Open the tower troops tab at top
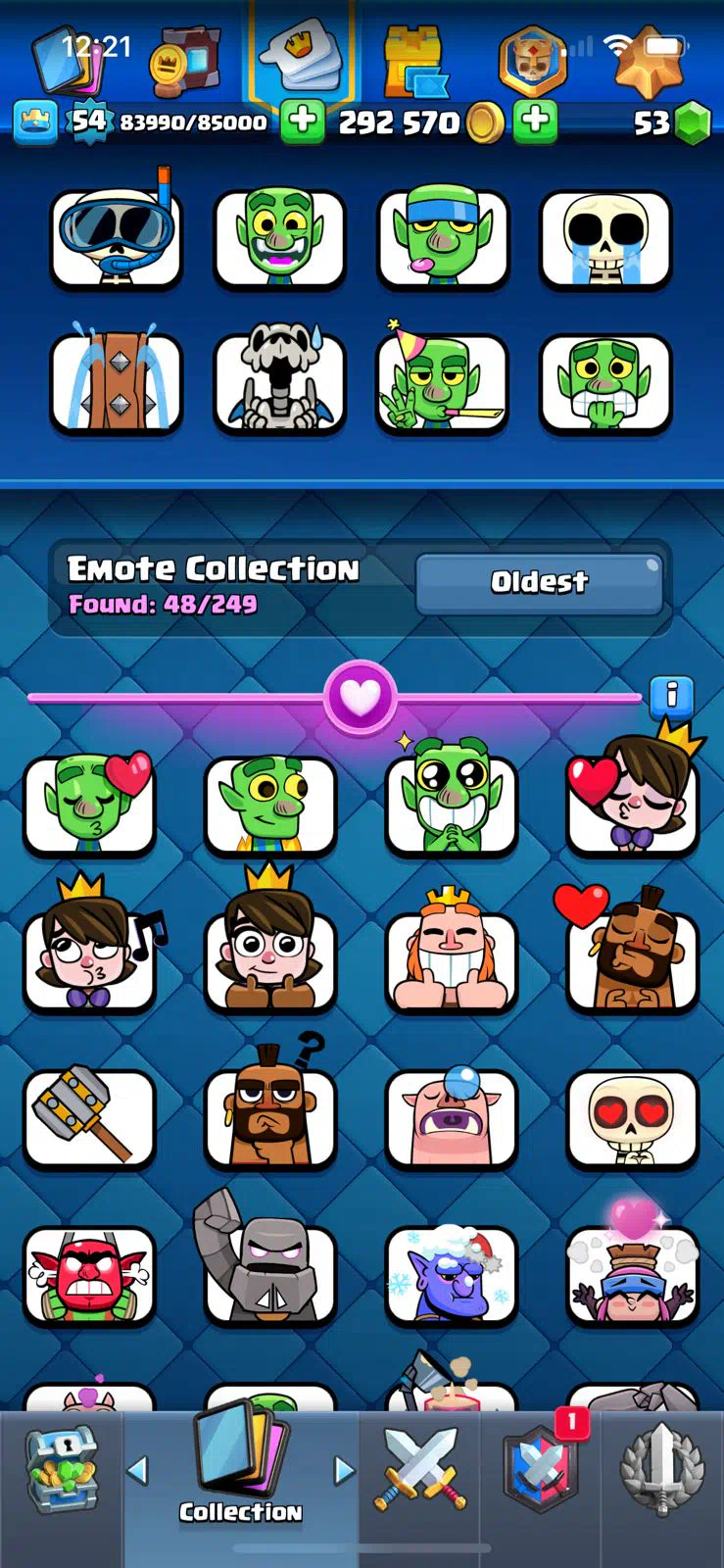This screenshot has width=724, height=1568. 413,61
